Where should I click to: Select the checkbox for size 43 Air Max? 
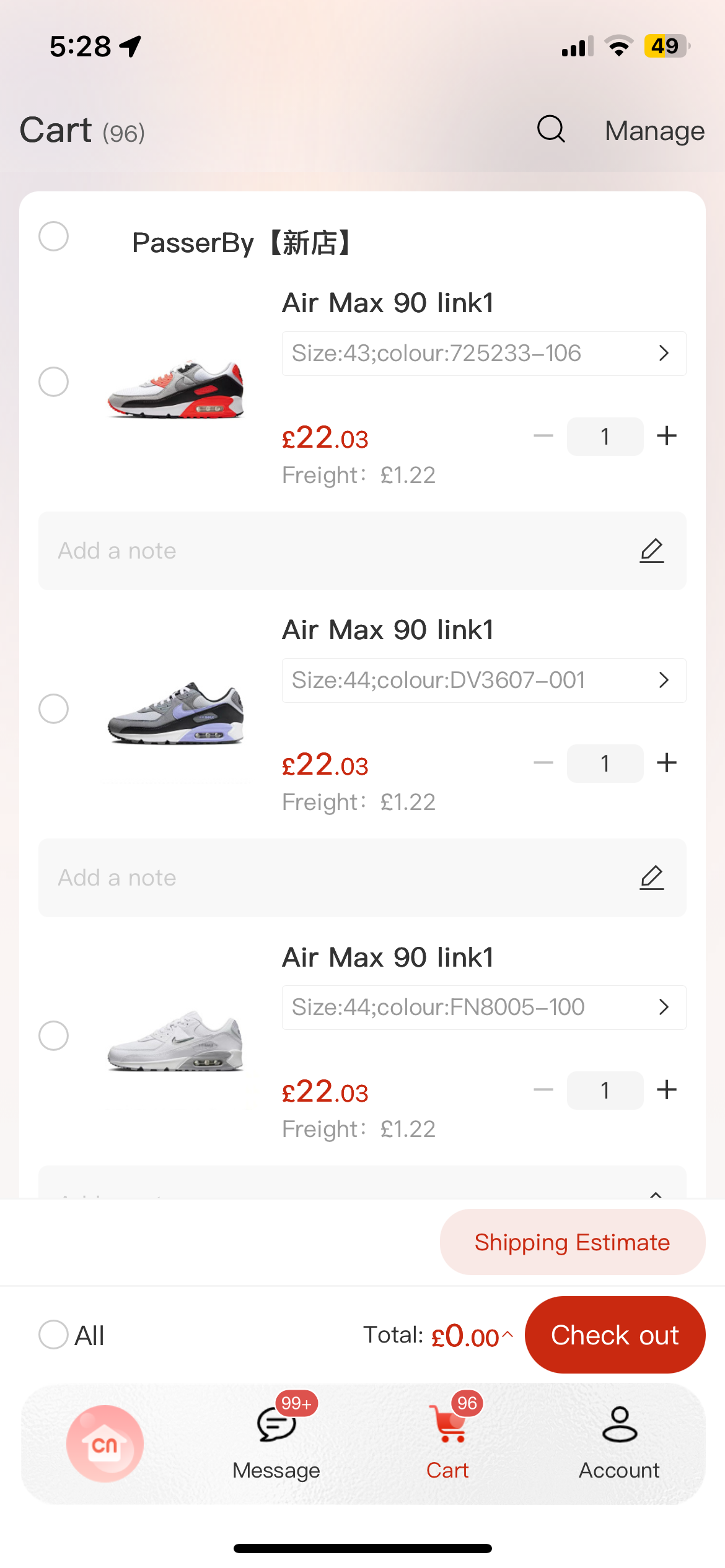pyautogui.click(x=53, y=382)
